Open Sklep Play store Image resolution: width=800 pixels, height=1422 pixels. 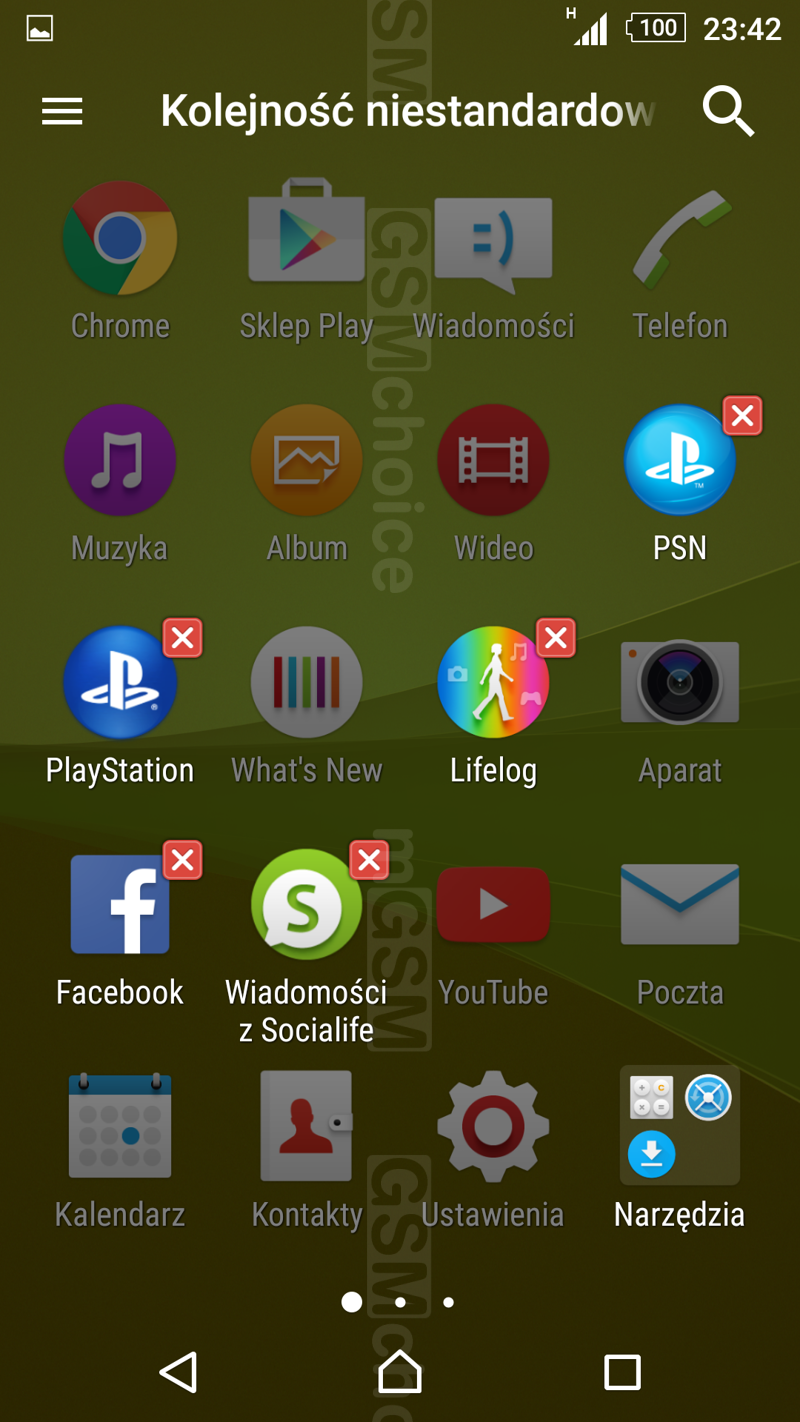point(306,240)
